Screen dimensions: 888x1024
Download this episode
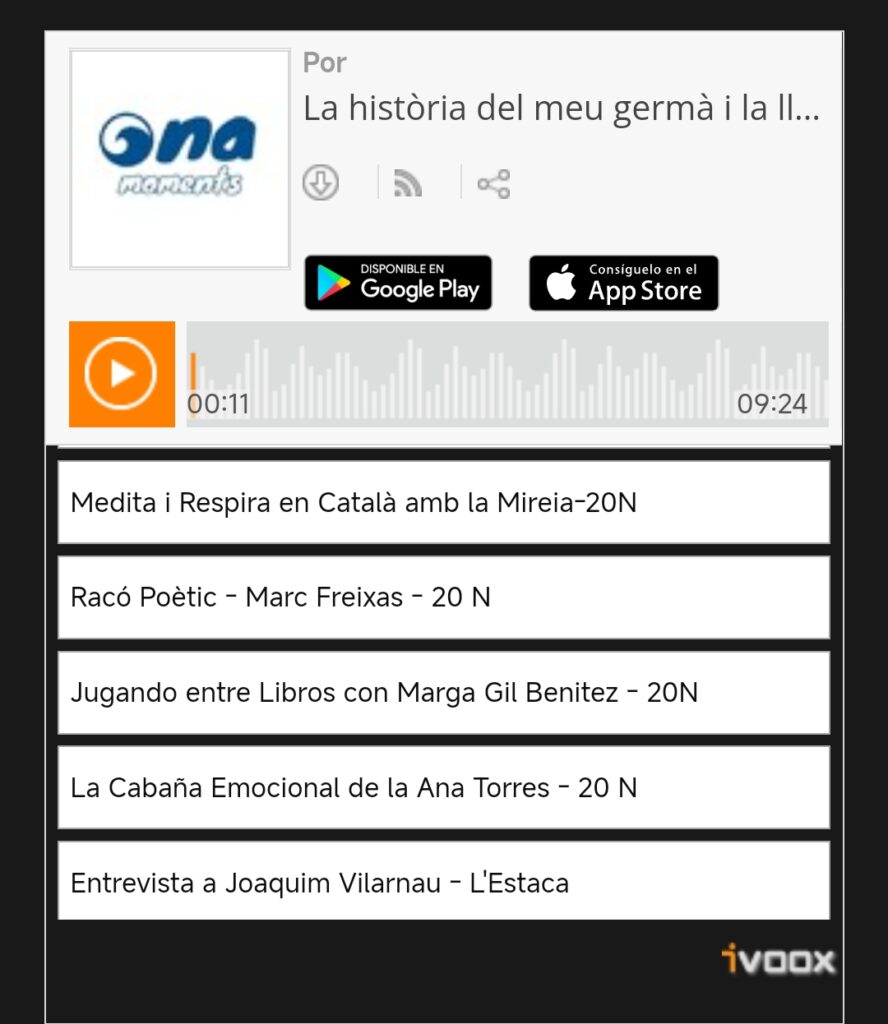coord(321,183)
